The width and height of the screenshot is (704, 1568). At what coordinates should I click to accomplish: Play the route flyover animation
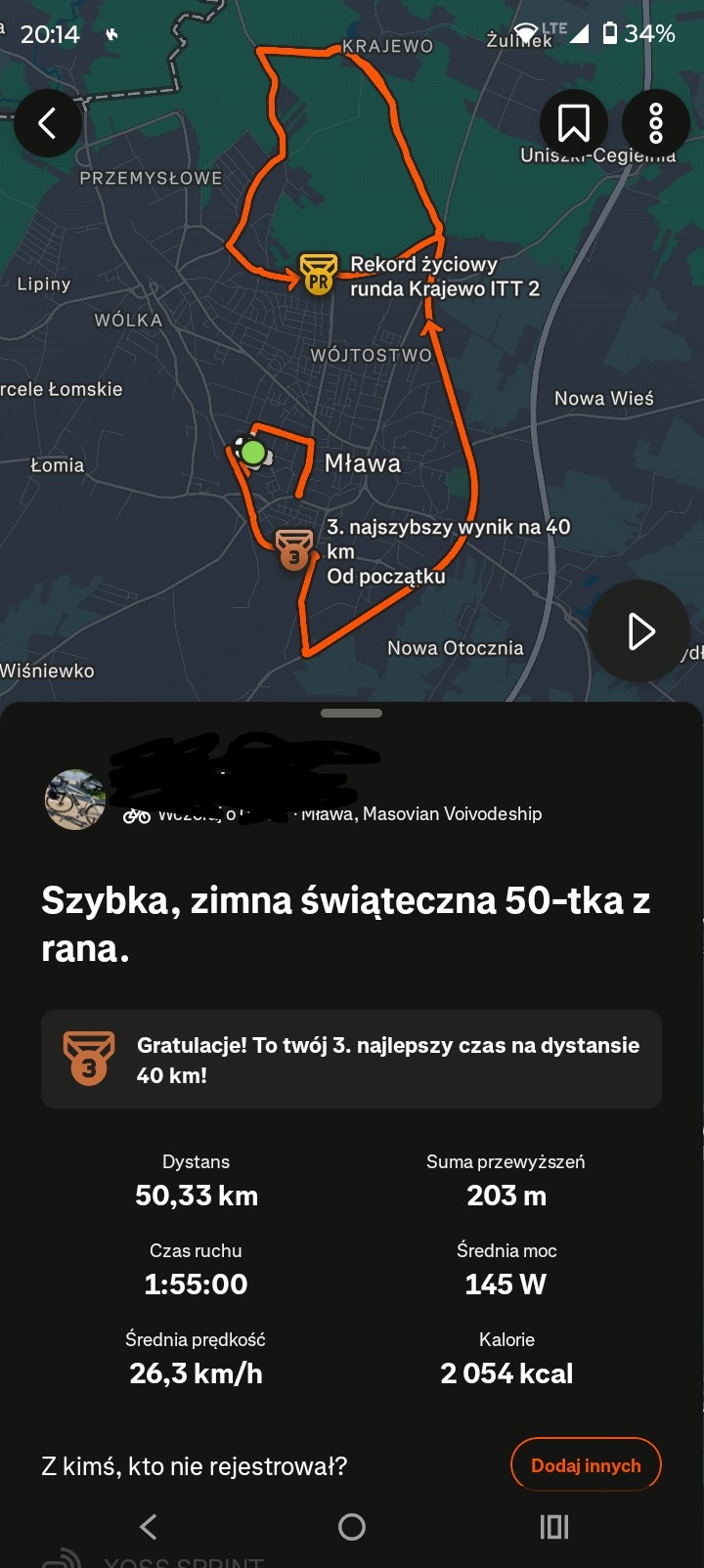point(640,632)
